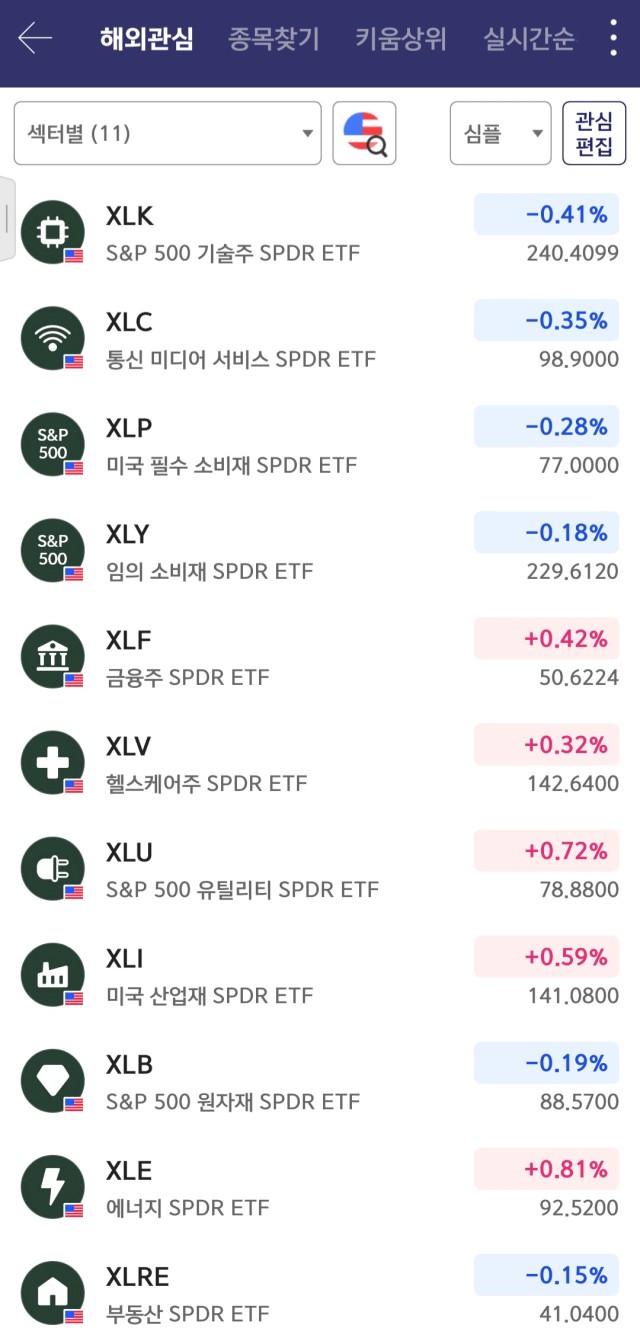Image resolution: width=640 pixels, height=1338 pixels.
Task: Go back with the arrow icon
Action: tap(35, 39)
